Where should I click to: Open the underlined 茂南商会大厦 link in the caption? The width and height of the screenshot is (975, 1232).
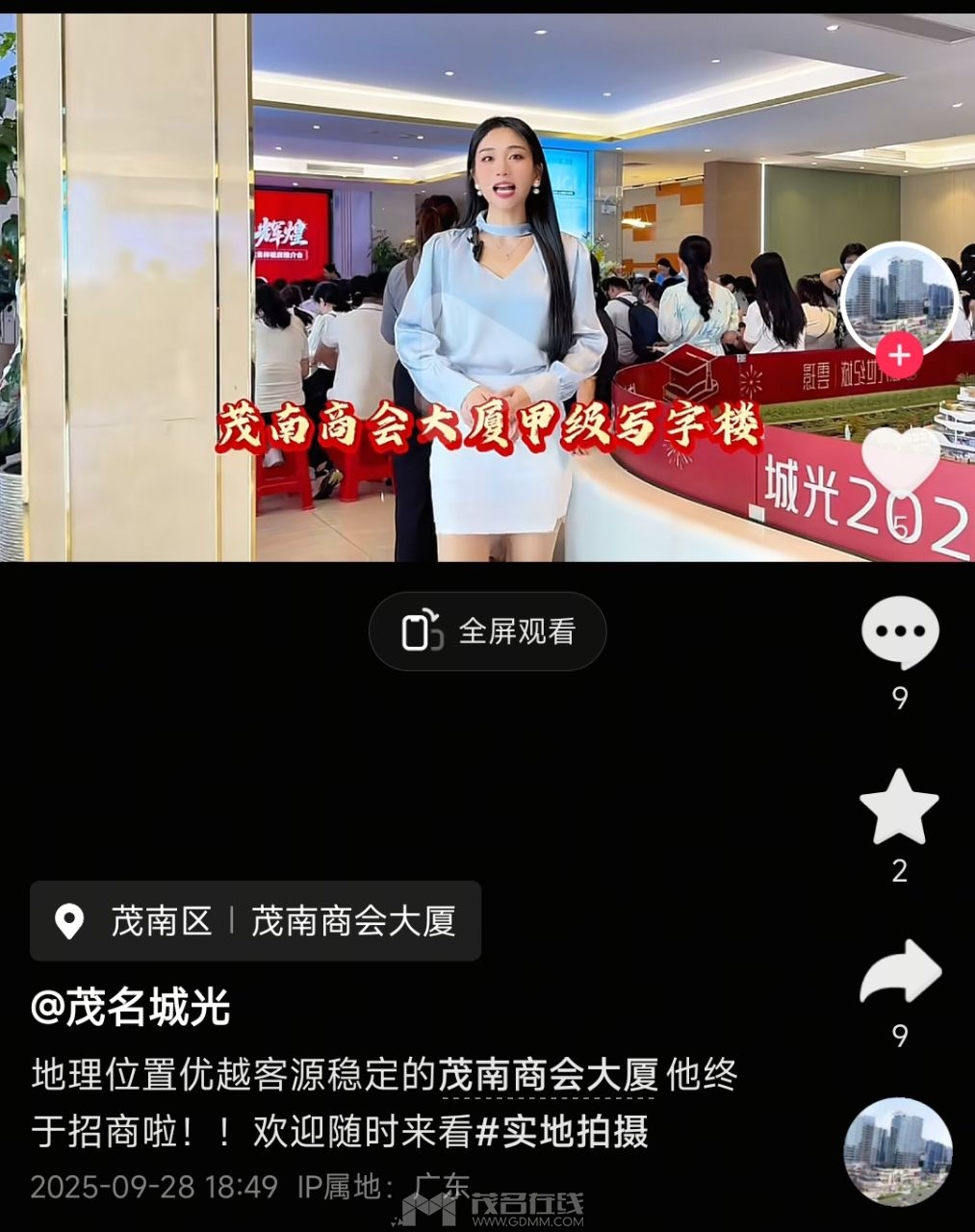coord(548,1075)
